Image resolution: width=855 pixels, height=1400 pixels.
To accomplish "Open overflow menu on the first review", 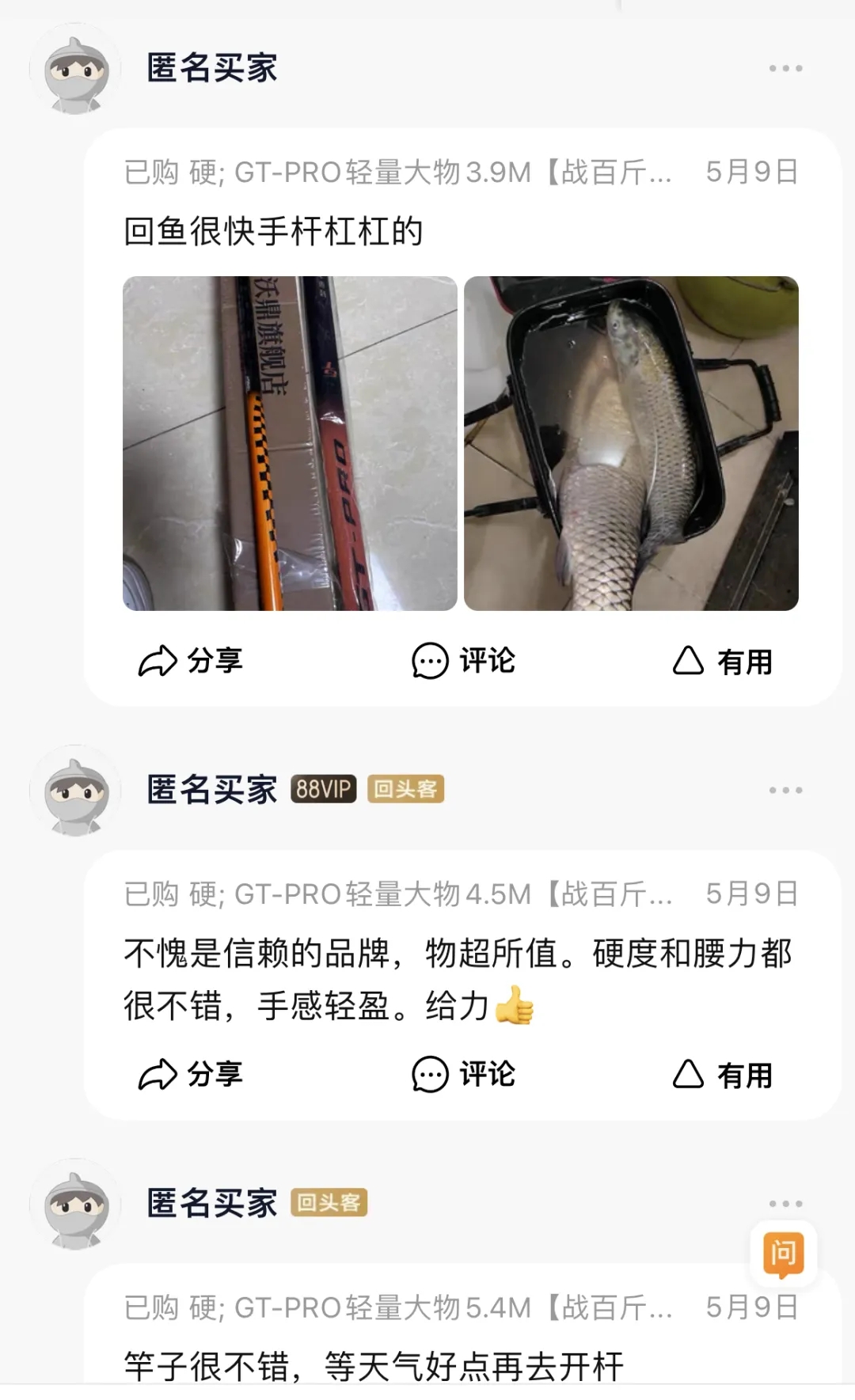I will point(785,69).
